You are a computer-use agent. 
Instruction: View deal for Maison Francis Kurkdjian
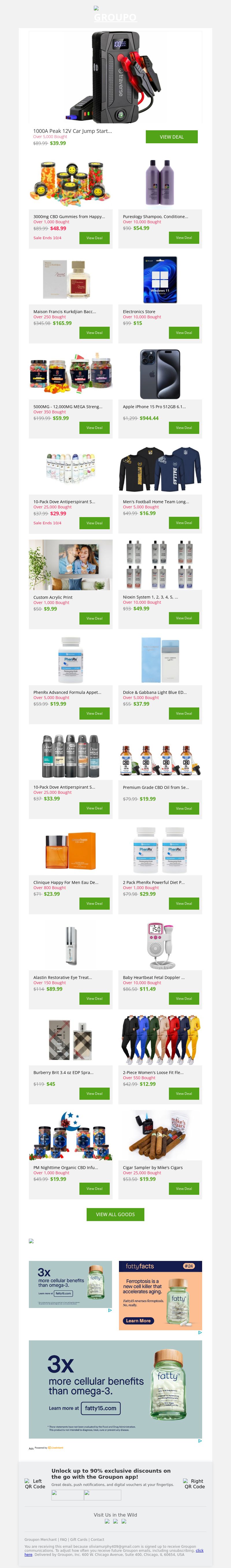[x=94, y=333]
